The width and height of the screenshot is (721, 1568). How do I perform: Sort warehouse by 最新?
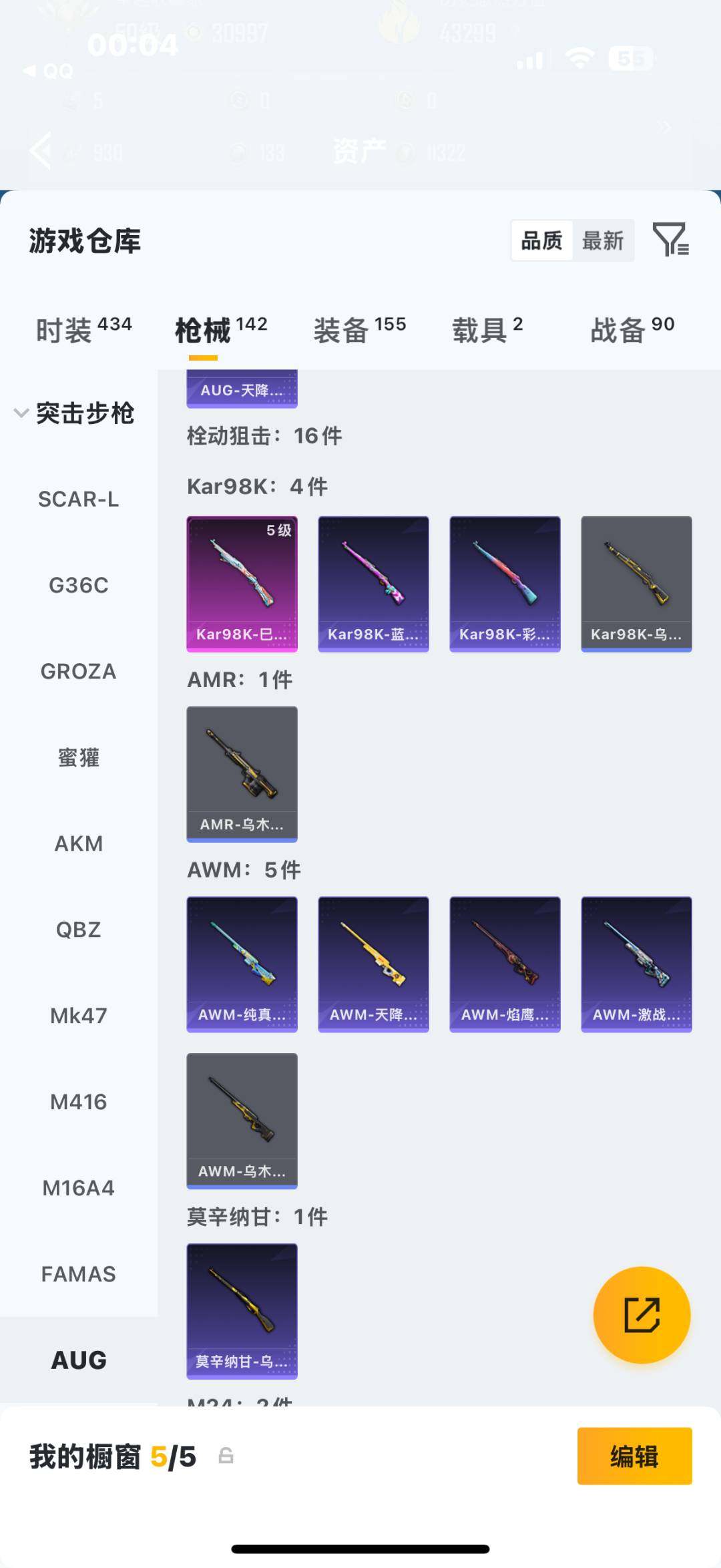[602, 240]
